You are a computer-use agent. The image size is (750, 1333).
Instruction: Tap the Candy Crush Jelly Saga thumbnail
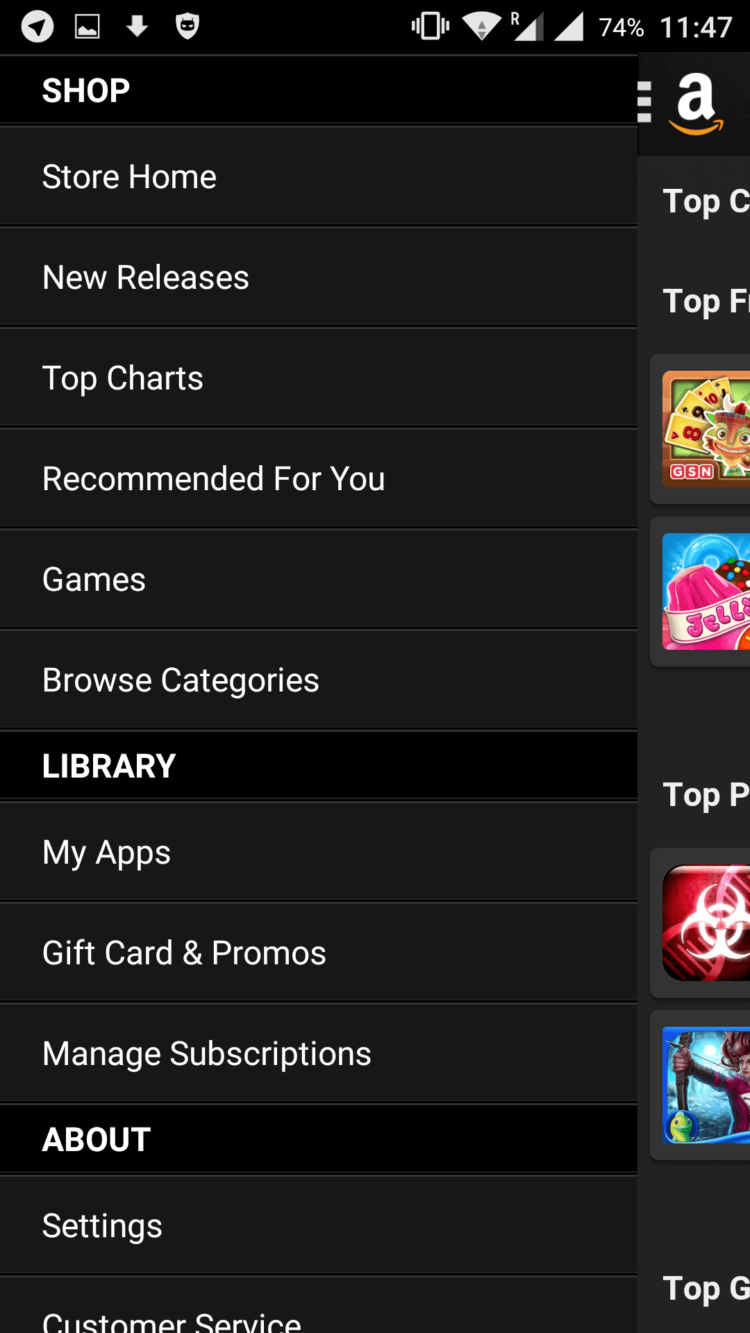point(710,592)
